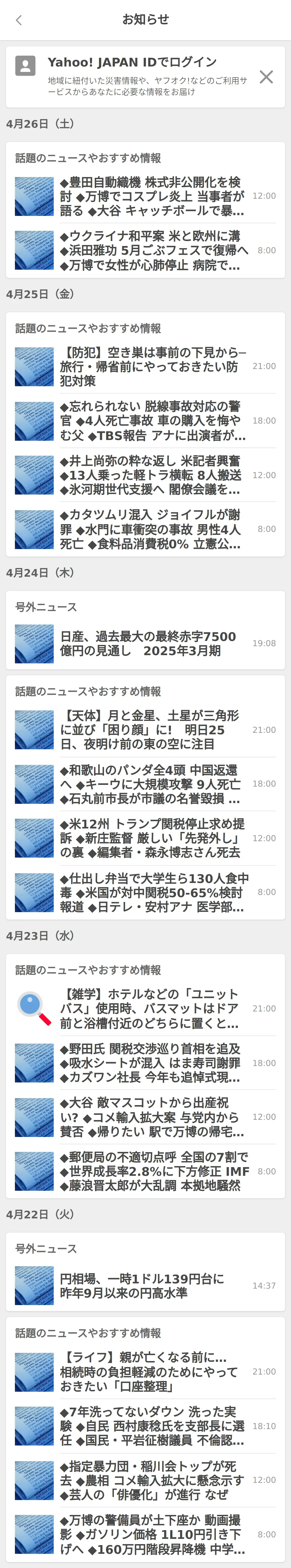Open the 仕出し弁当で食中毒 news digest
291x1568 pixels.
(152, 892)
